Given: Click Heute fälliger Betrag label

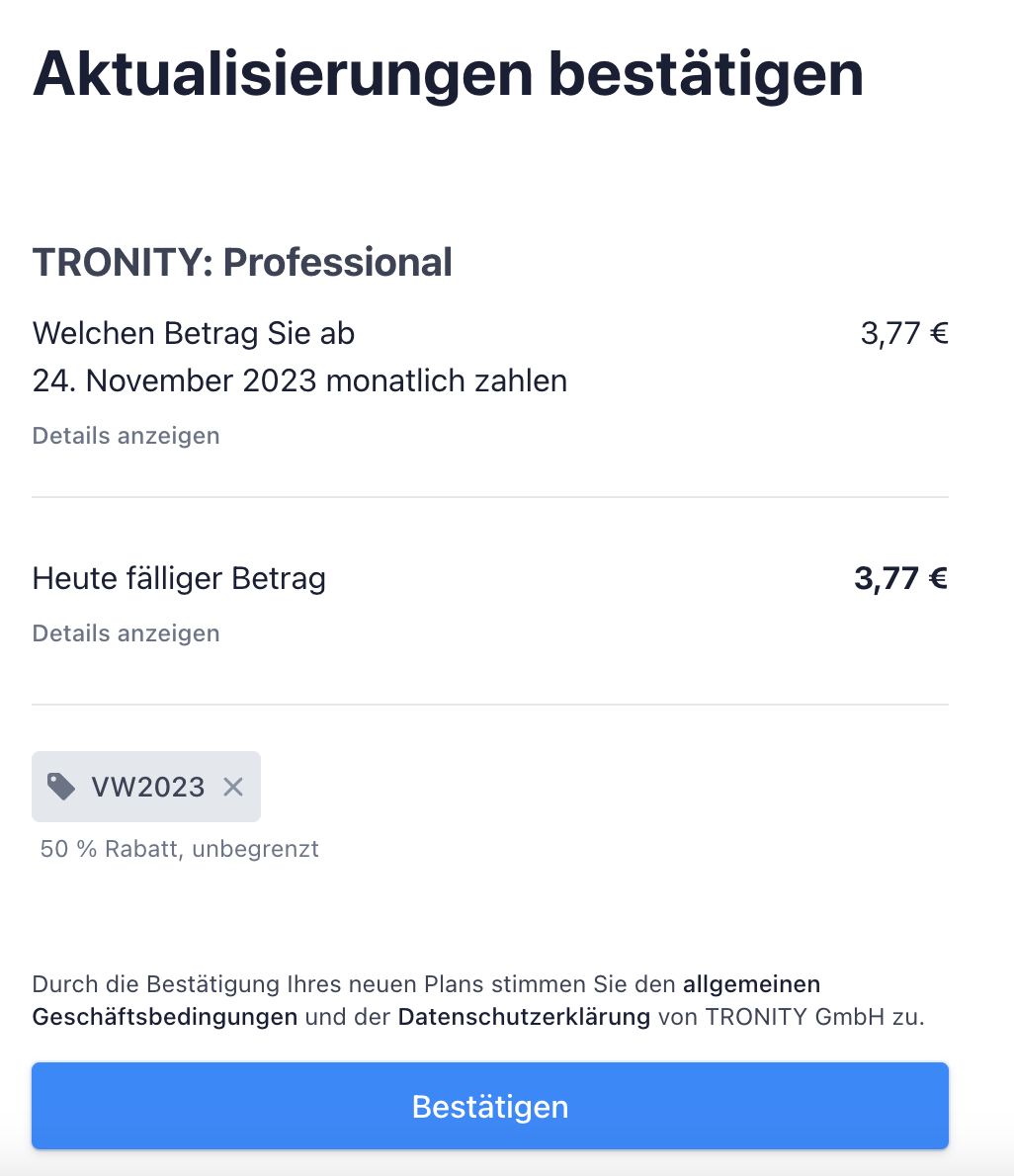Looking at the screenshot, I should (x=178, y=578).
